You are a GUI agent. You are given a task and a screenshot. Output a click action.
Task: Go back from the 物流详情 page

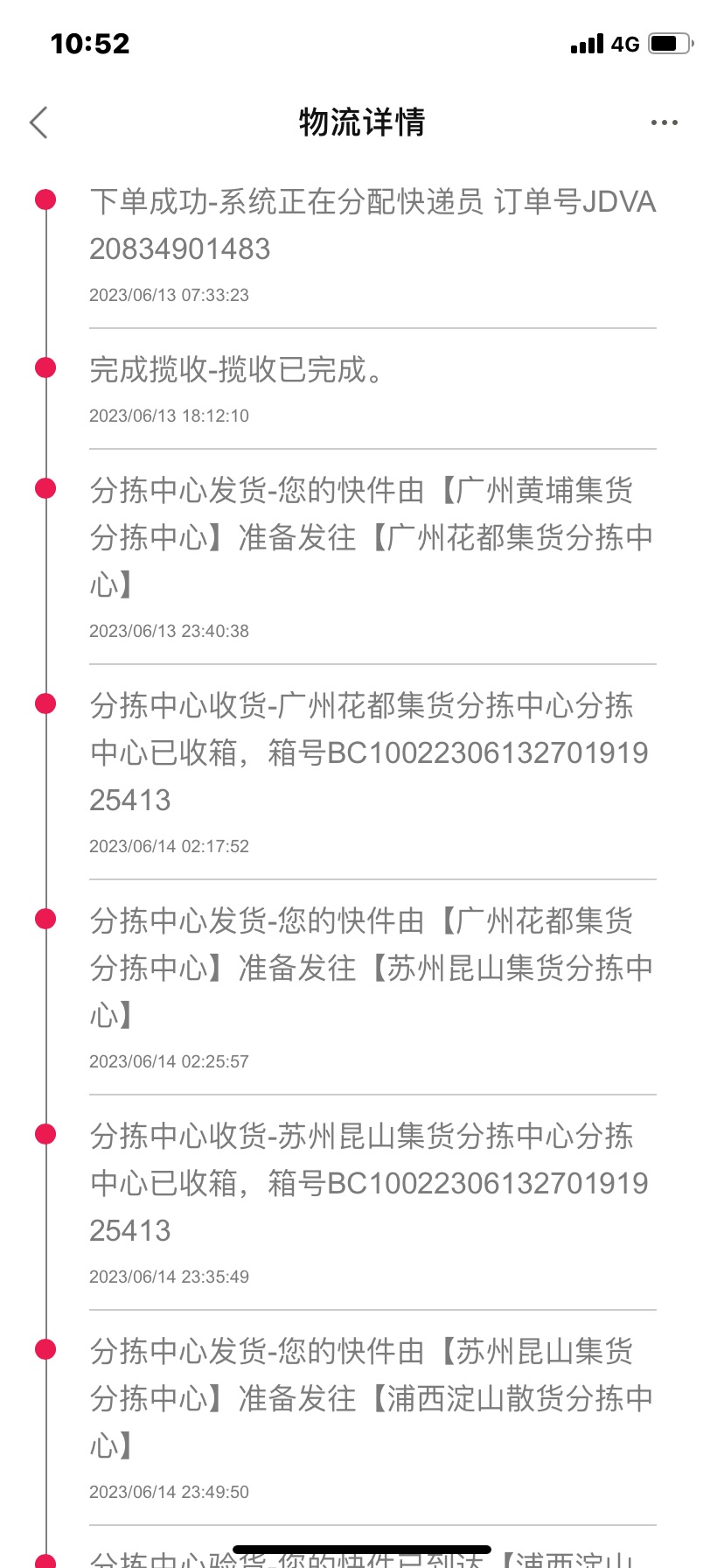(38, 122)
